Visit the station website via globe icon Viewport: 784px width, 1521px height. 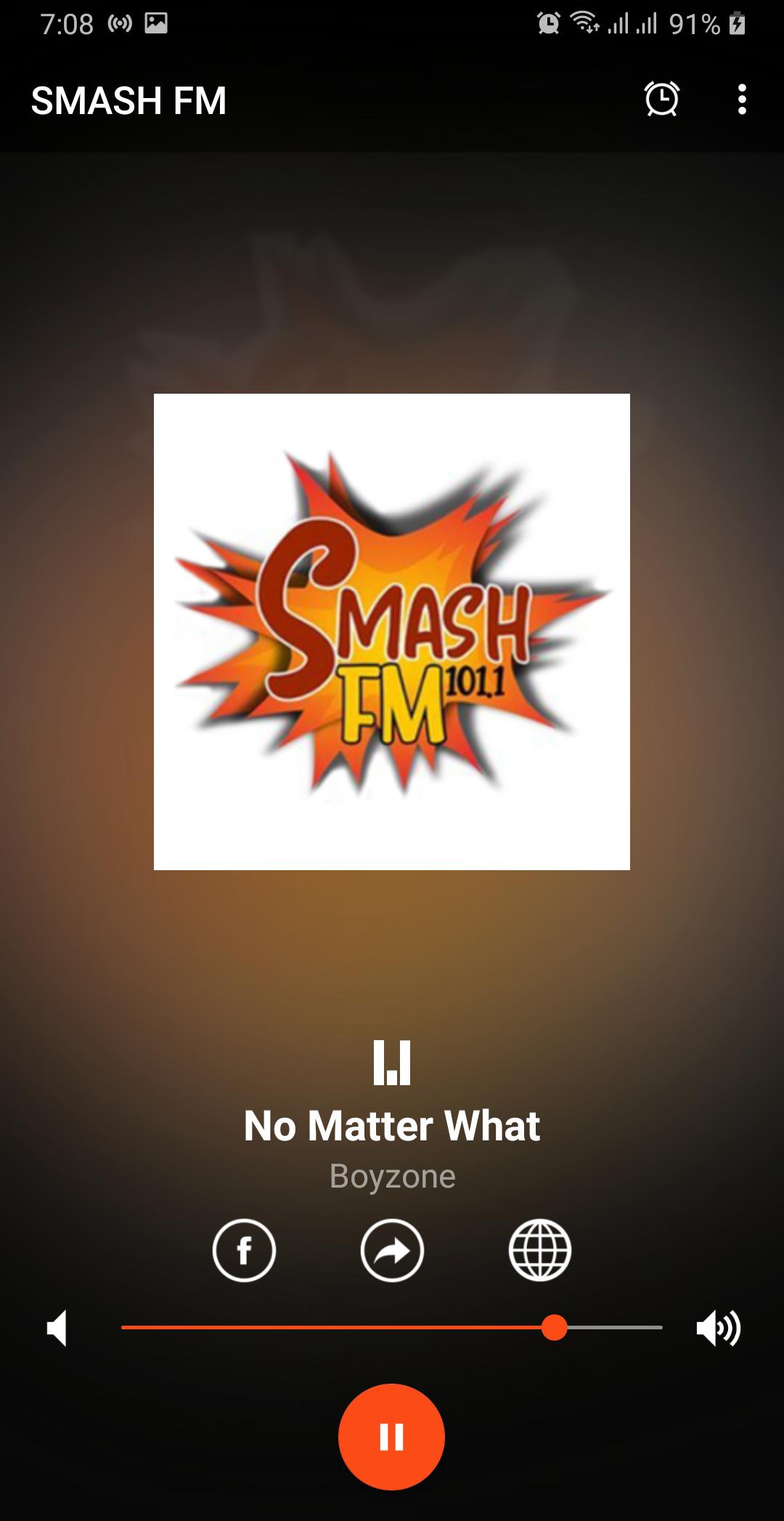540,1251
